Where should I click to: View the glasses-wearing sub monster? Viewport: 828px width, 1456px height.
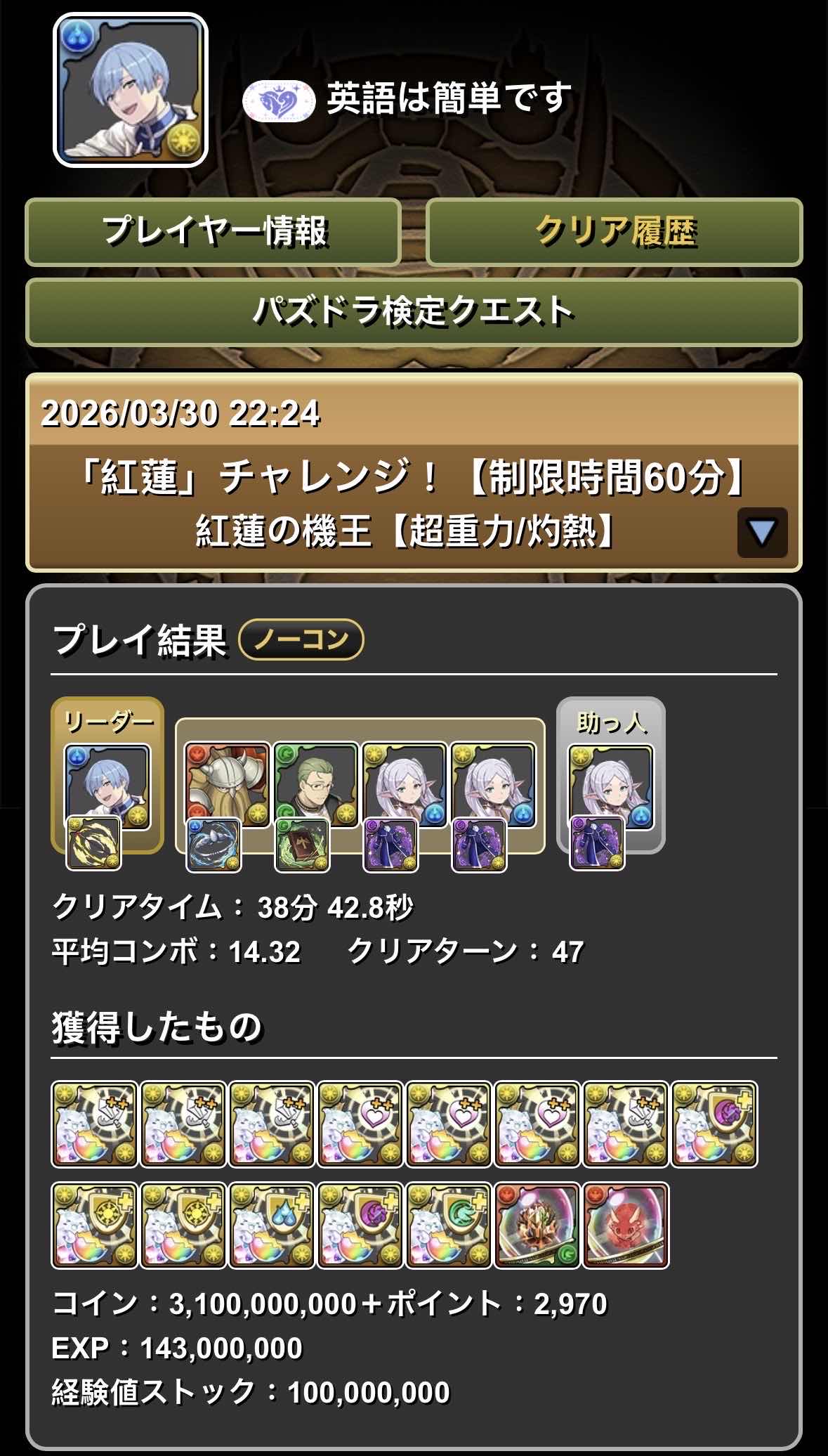click(315, 785)
